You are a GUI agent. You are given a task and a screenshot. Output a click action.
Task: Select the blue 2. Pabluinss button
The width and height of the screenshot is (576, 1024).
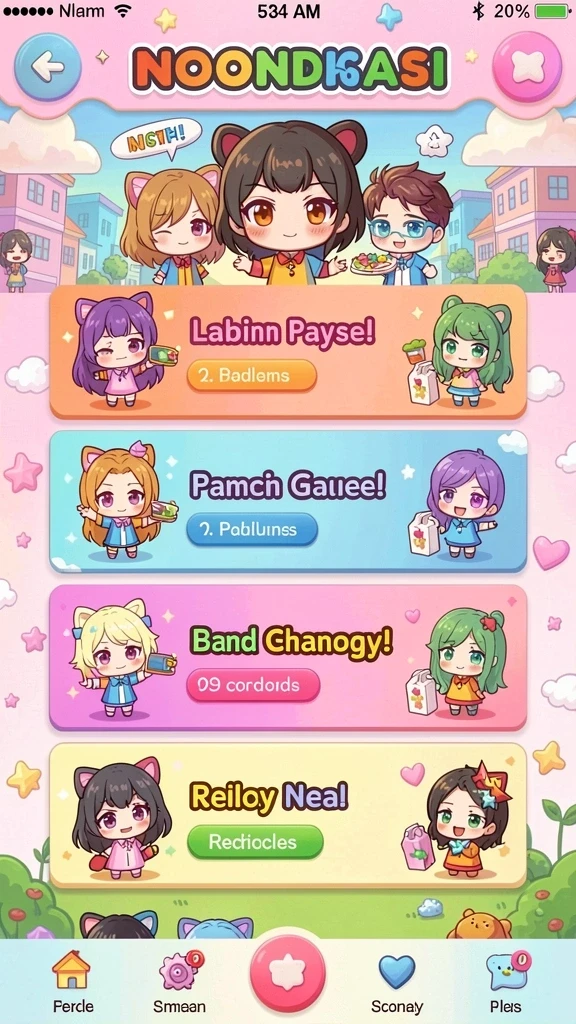click(x=252, y=529)
